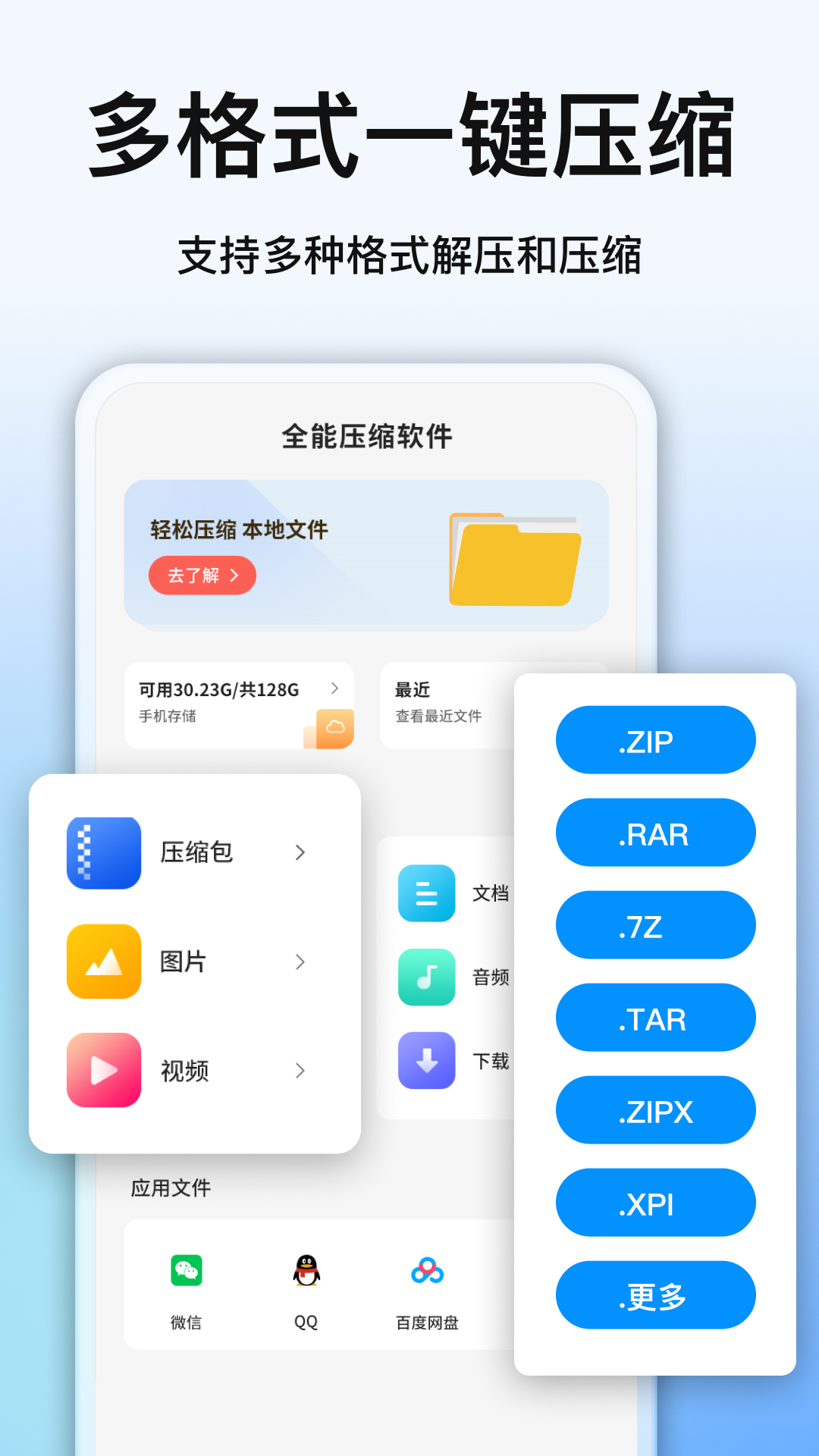Select the .7Z format pill
Image resolution: width=819 pixels, height=1456 pixels.
tap(655, 924)
